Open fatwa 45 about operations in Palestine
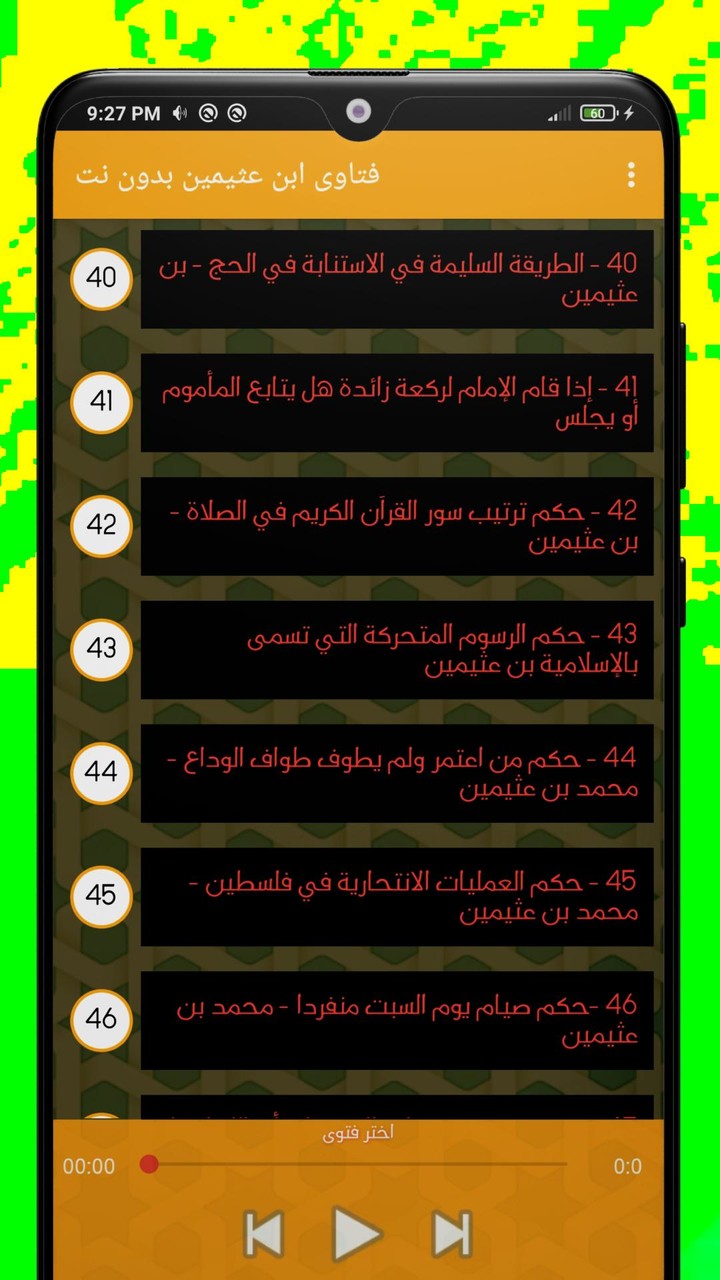This screenshot has height=1280, width=720. tap(397, 896)
